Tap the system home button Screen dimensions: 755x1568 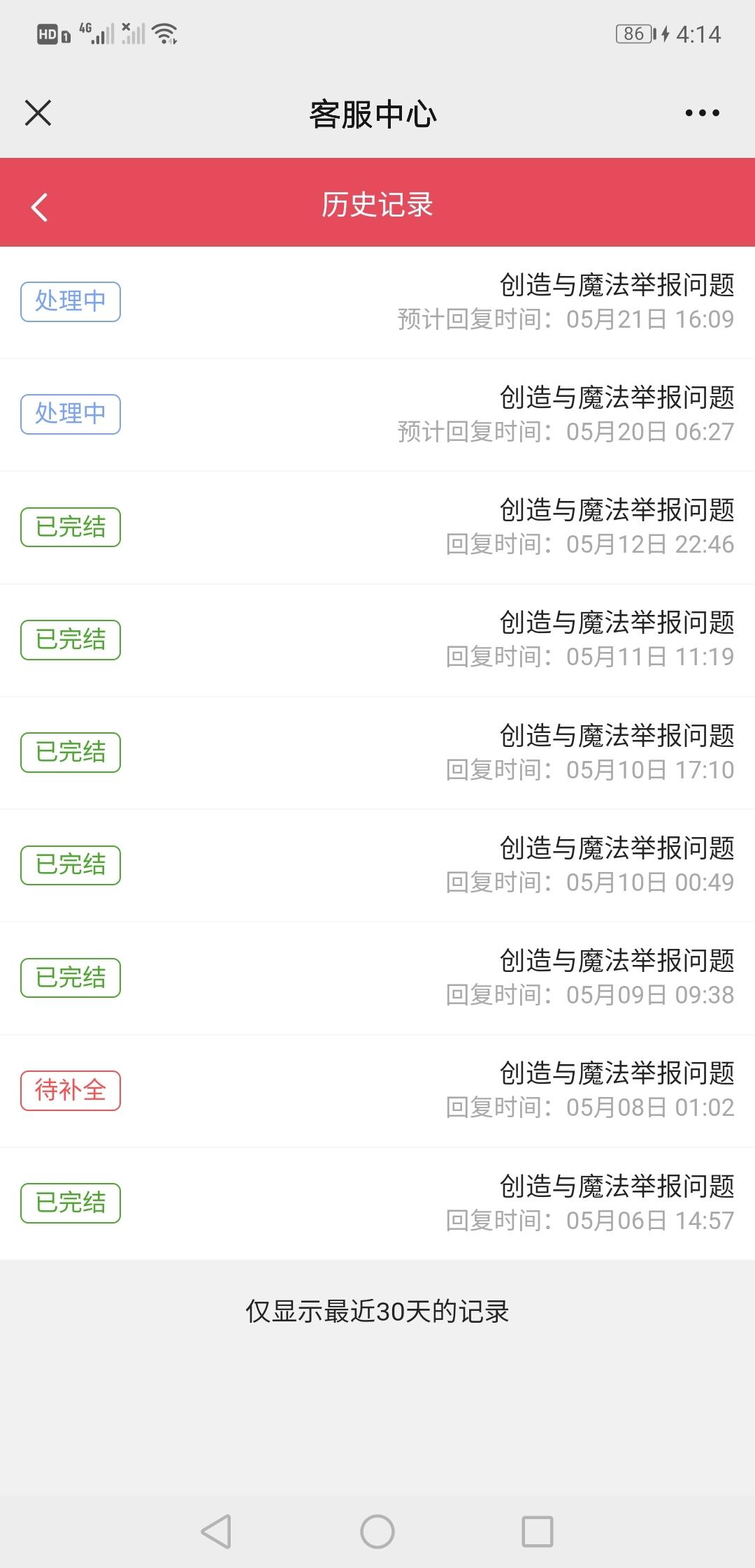pos(377,1532)
